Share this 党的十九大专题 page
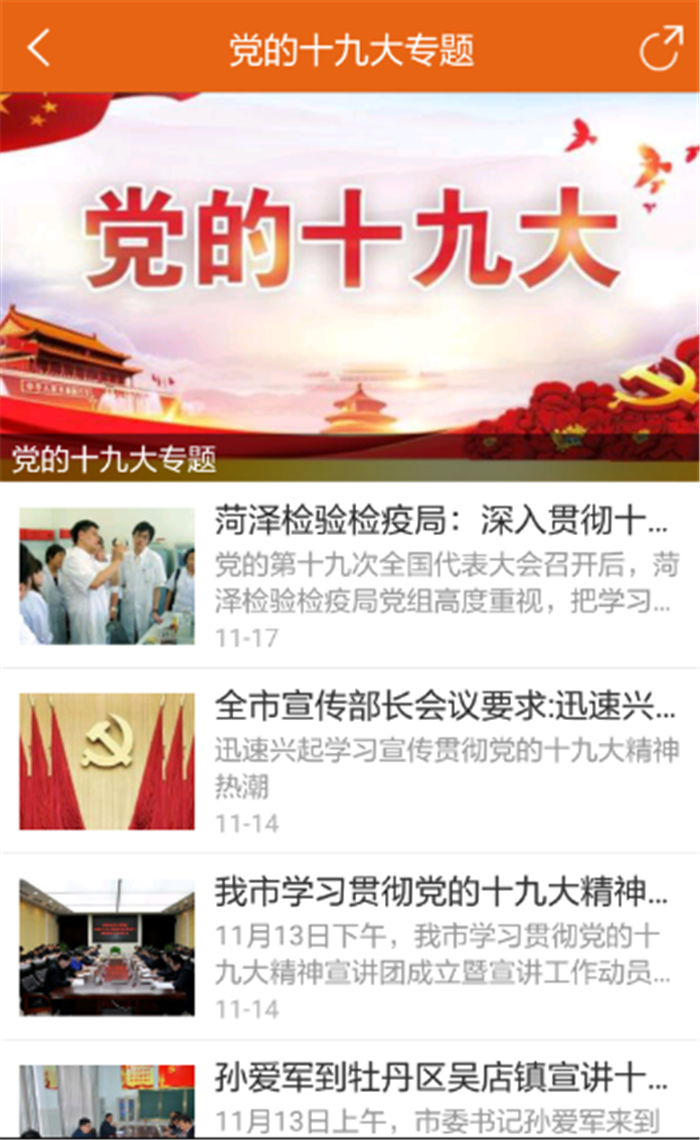Viewport: 700px width, 1140px height. coord(660,47)
